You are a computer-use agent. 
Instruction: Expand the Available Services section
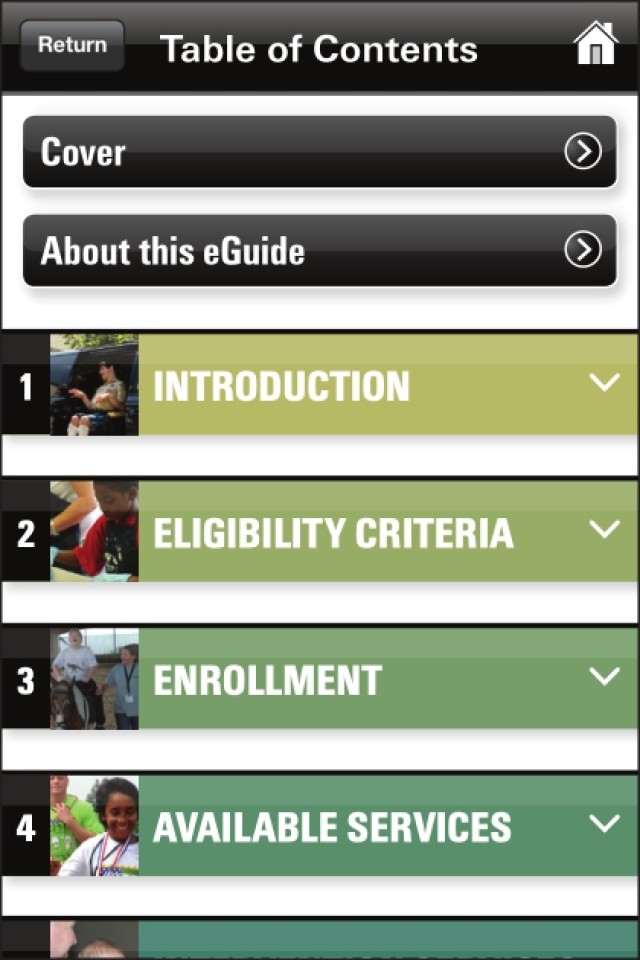[x=604, y=825]
